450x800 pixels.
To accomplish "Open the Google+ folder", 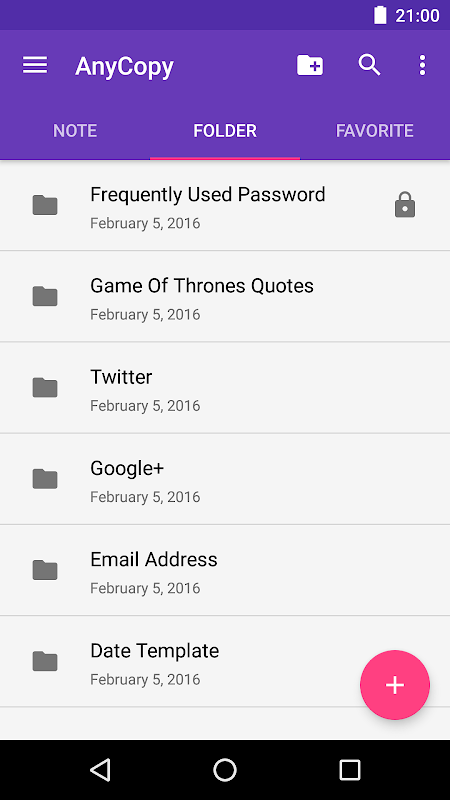I will 225,479.
